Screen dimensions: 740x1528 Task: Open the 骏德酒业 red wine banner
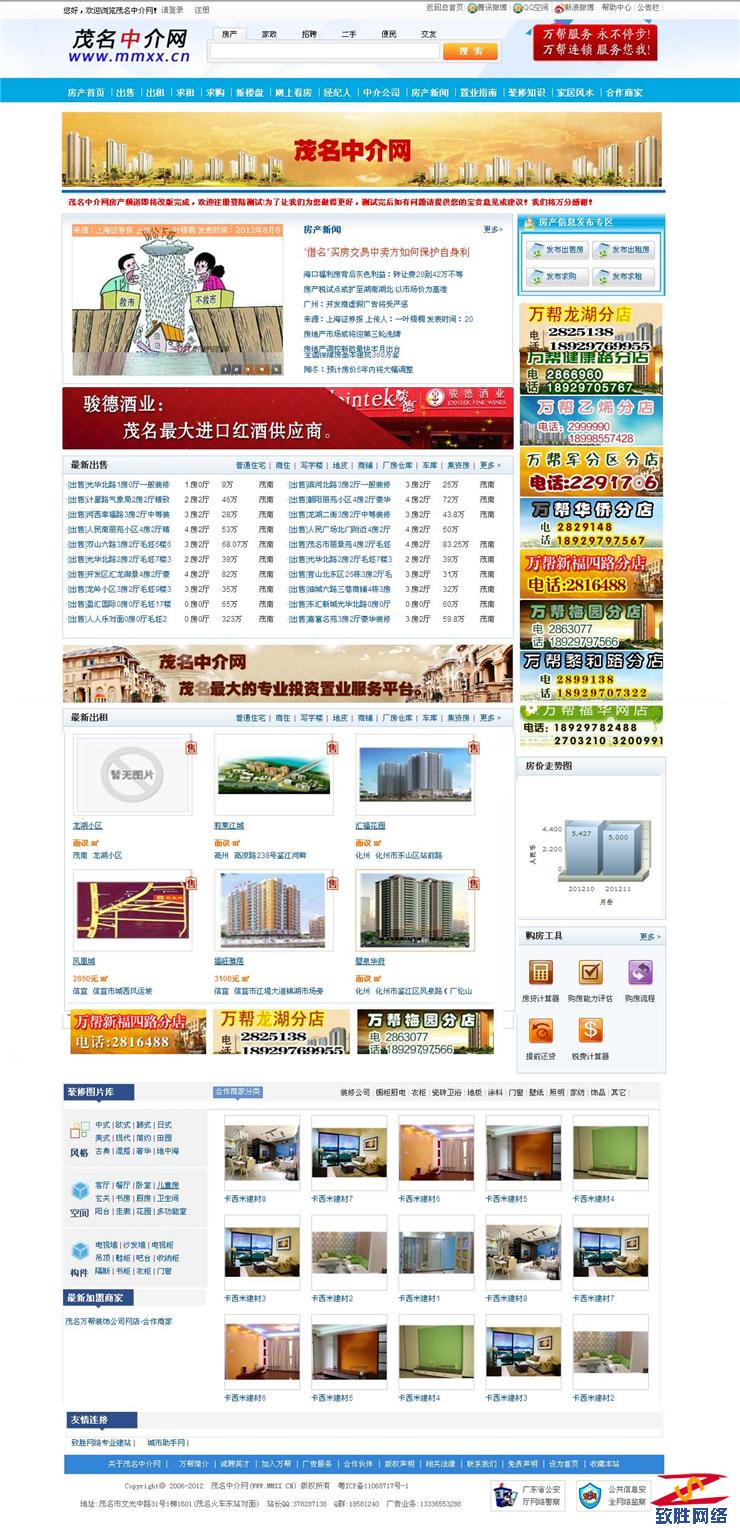point(288,418)
